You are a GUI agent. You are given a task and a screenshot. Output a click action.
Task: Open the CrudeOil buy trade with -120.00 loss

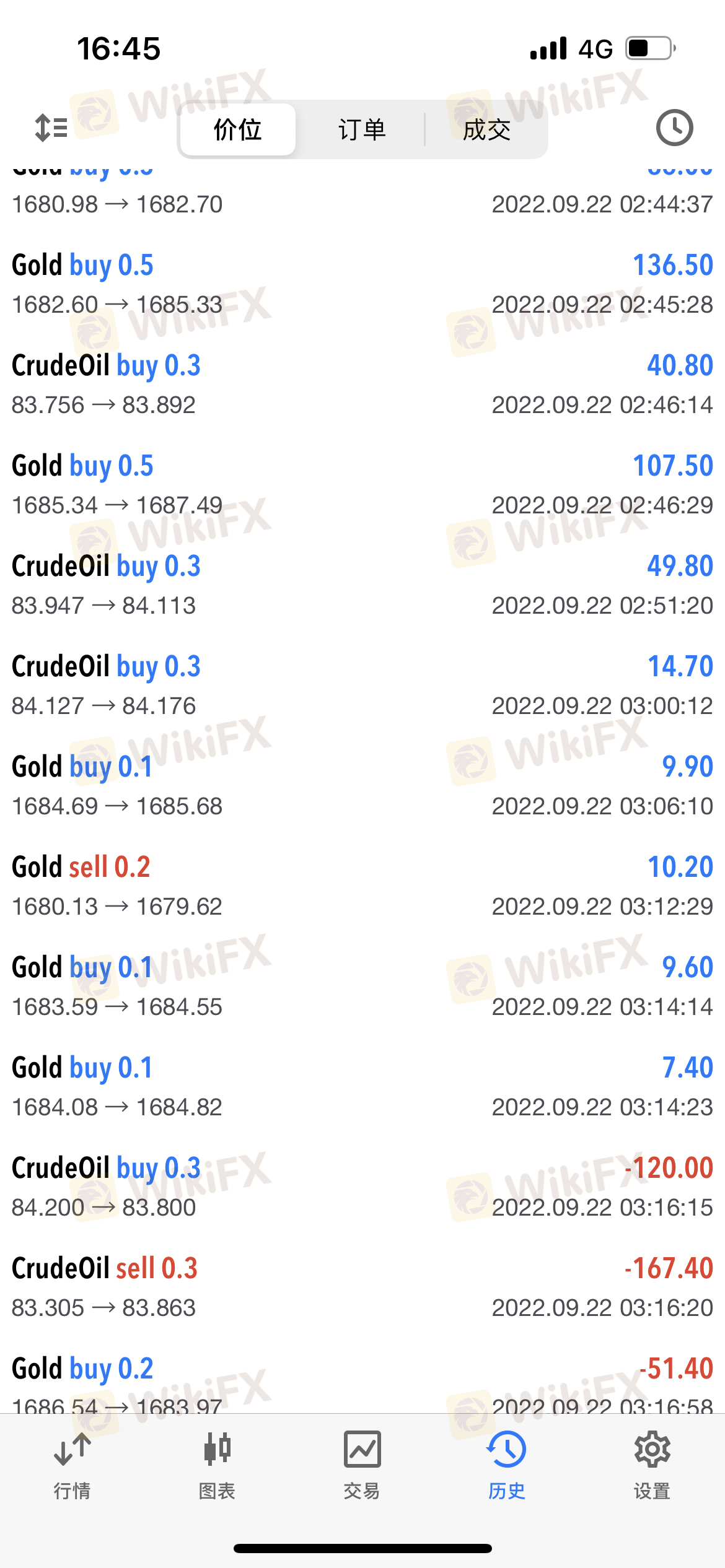pyautogui.click(x=362, y=1187)
